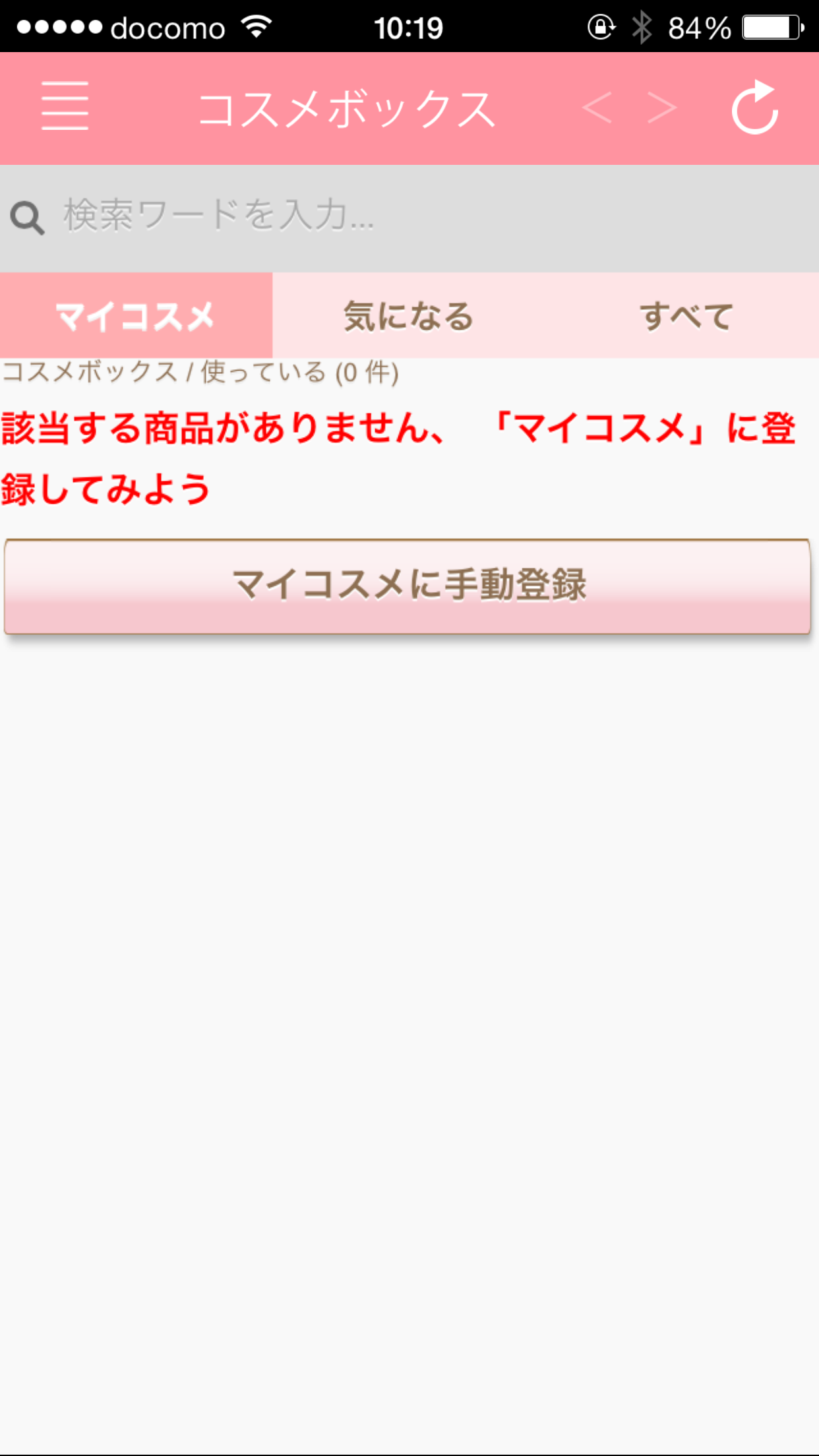Go forward with the right arrow

click(662, 108)
